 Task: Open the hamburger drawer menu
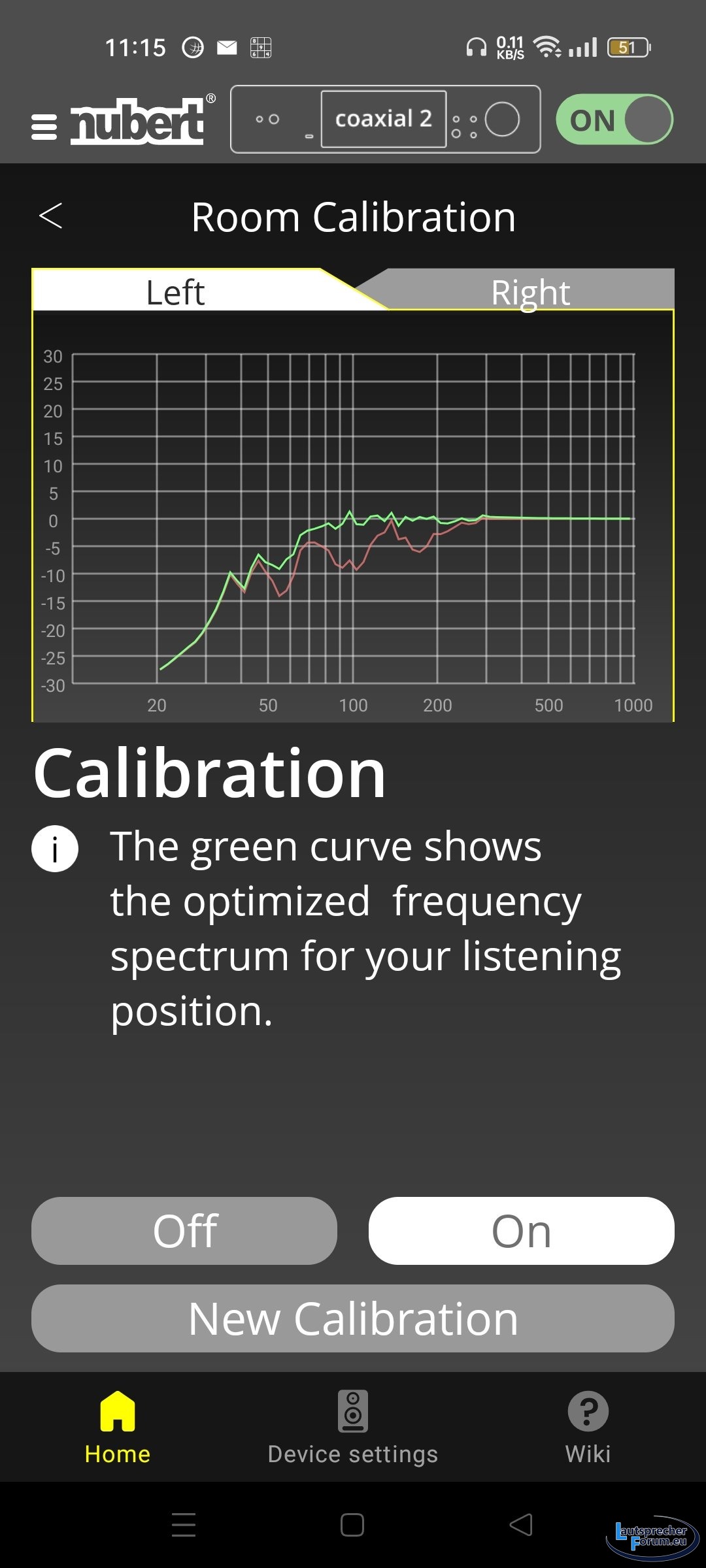tap(44, 126)
